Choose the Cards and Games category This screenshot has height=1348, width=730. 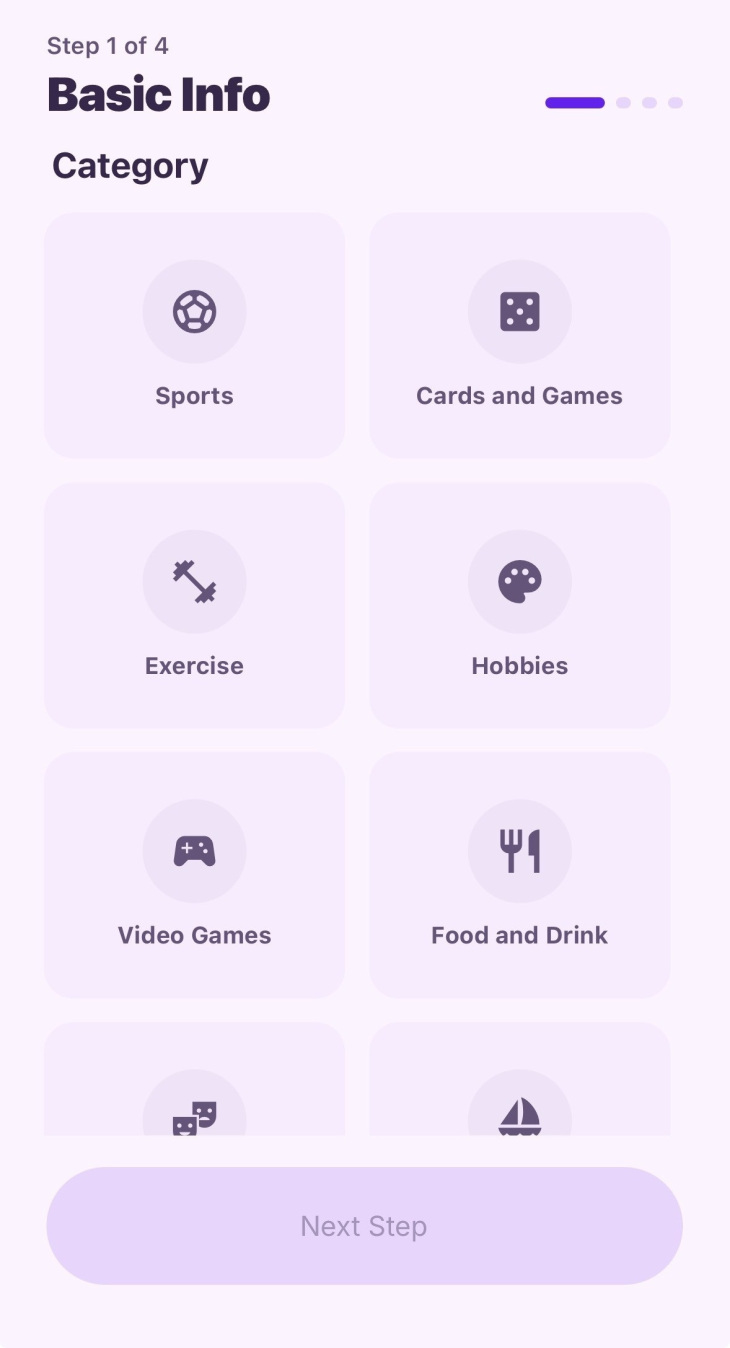click(x=519, y=335)
